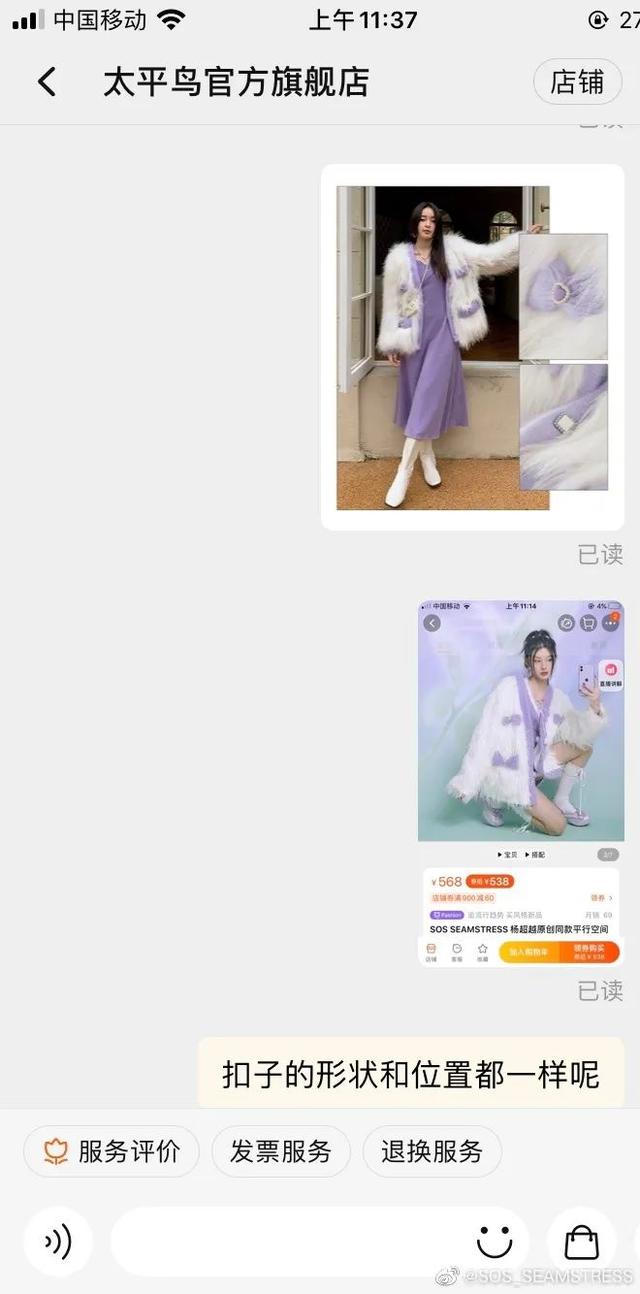Image resolution: width=640 pixels, height=1294 pixels.
Task: Open the emoji smiley picker
Action: [x=494, y=1242]
